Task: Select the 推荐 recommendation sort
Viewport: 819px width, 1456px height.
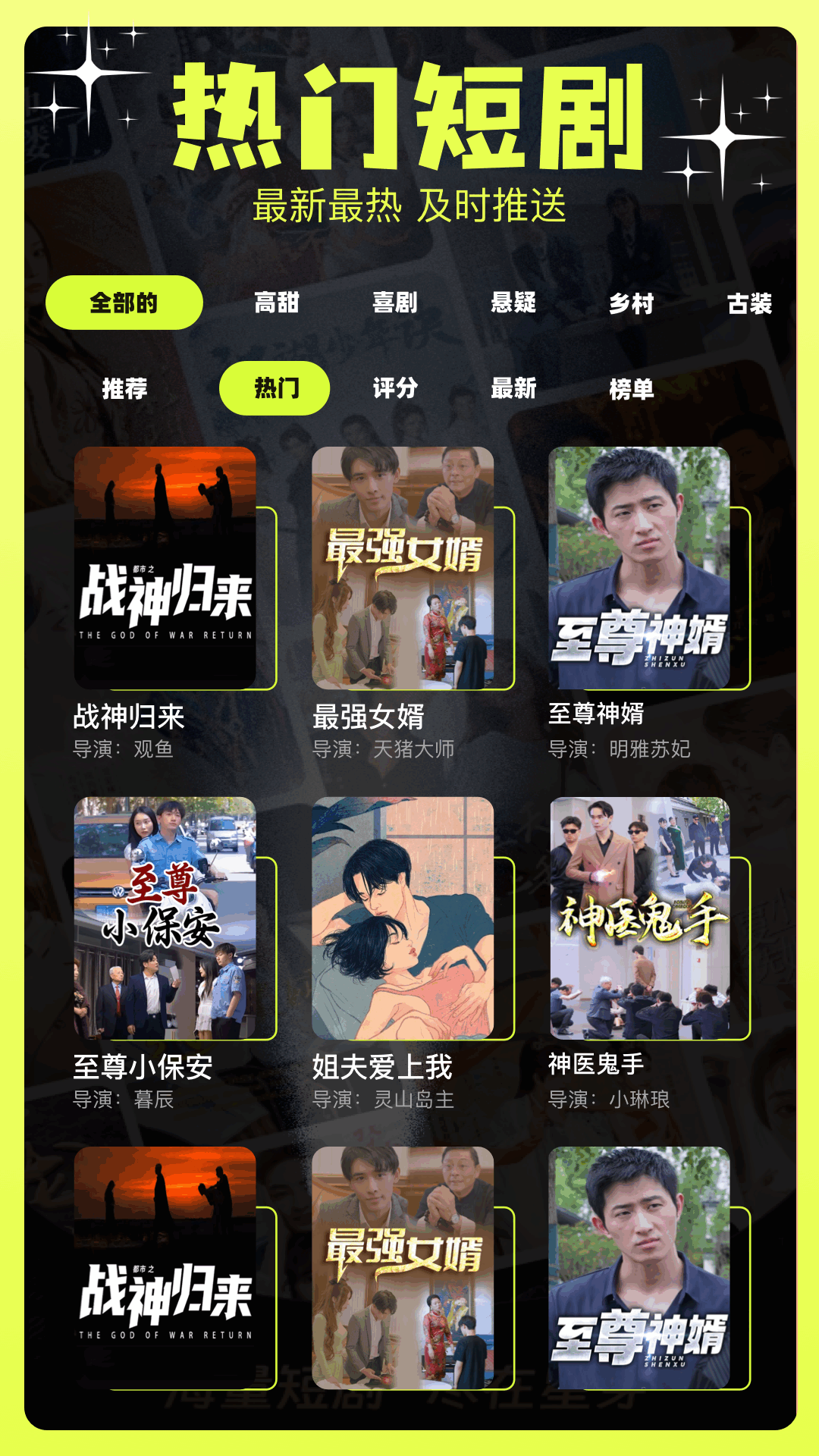Action: [124, 388]
